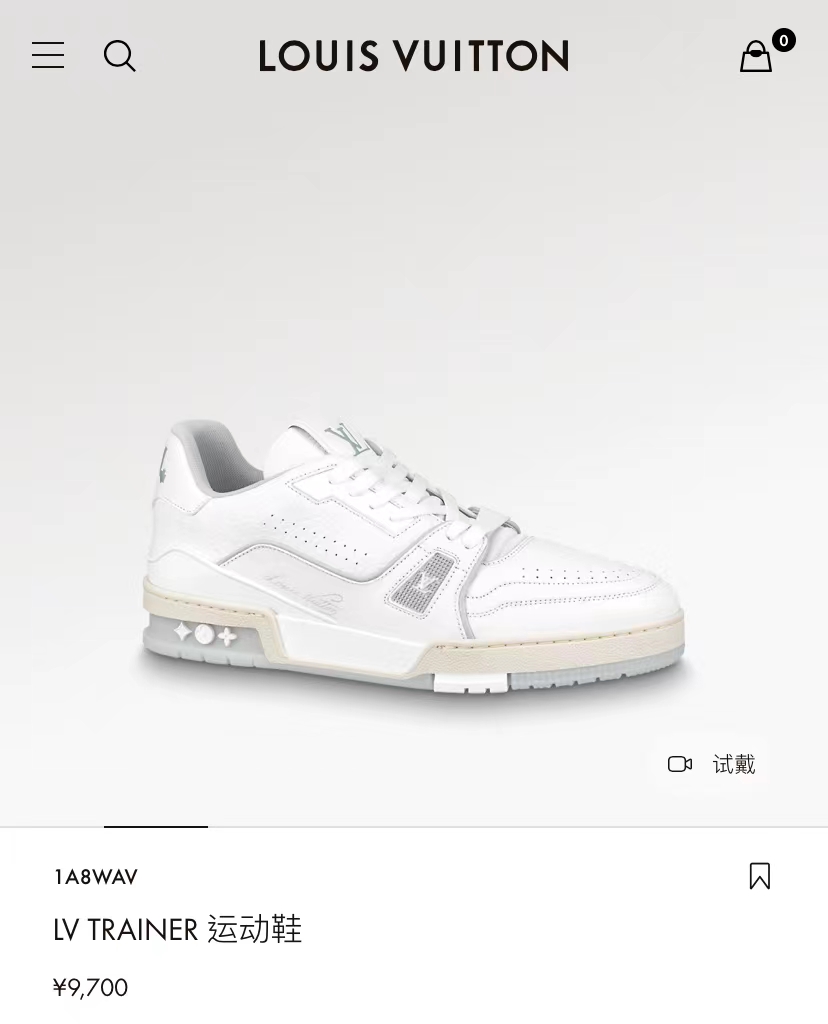Tap the 试戴 virtual try-on button
Screen dimensions: 828x1024
(712, 764)
